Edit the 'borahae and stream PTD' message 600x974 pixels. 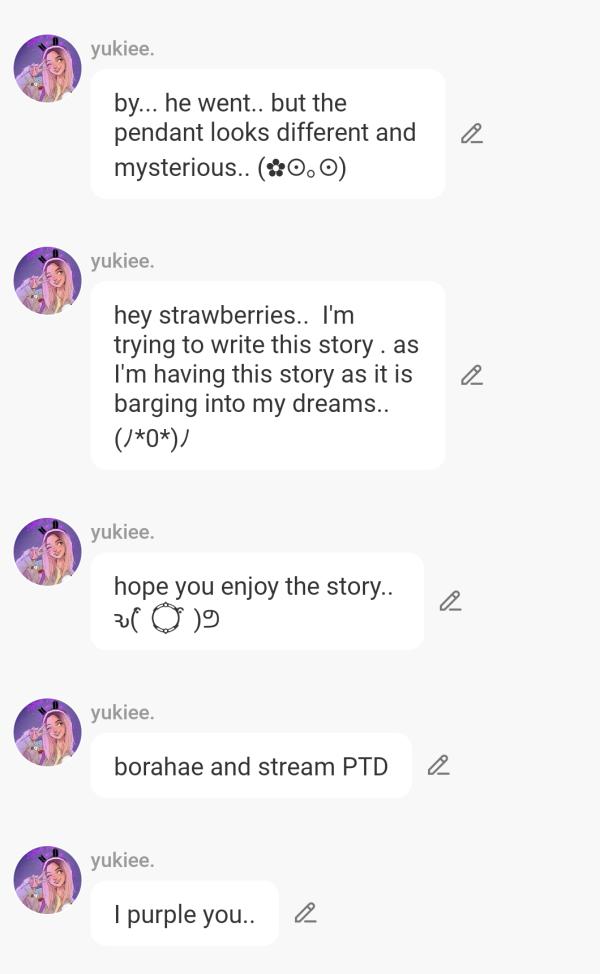pos(438,766)
